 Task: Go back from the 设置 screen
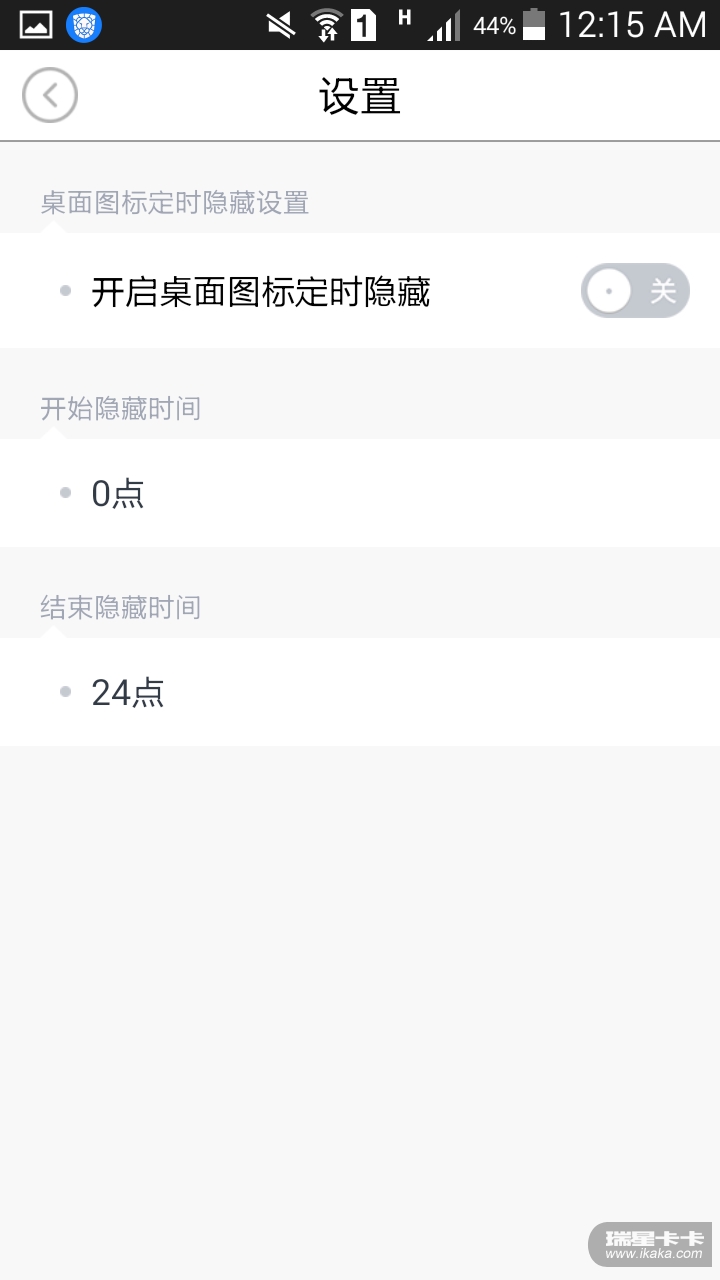(50, 96)
